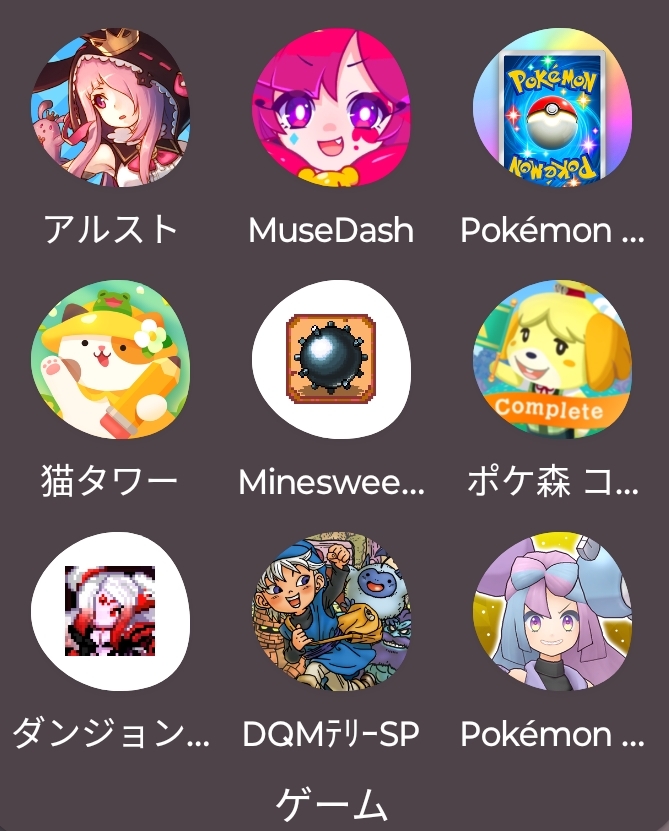Open Minesweeper with the mine icon
This screenshot has height=831, width=669.
331,360
